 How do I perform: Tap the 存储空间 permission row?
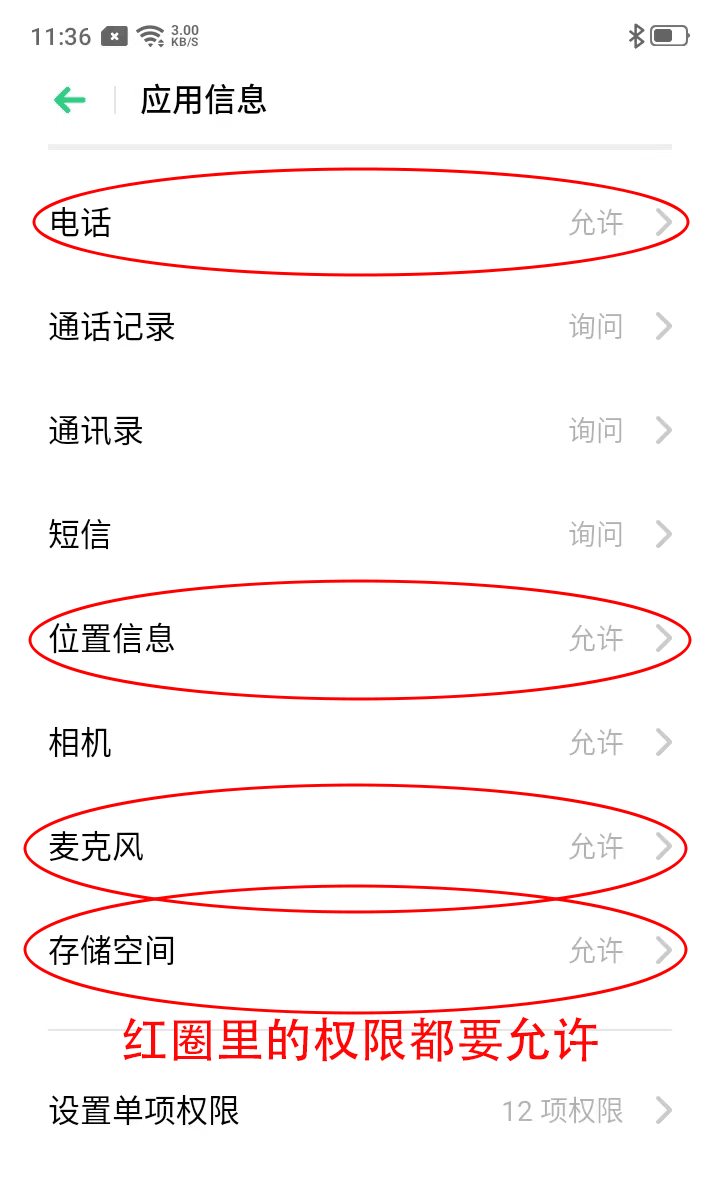pyautogui.click(x=360, y=950)
